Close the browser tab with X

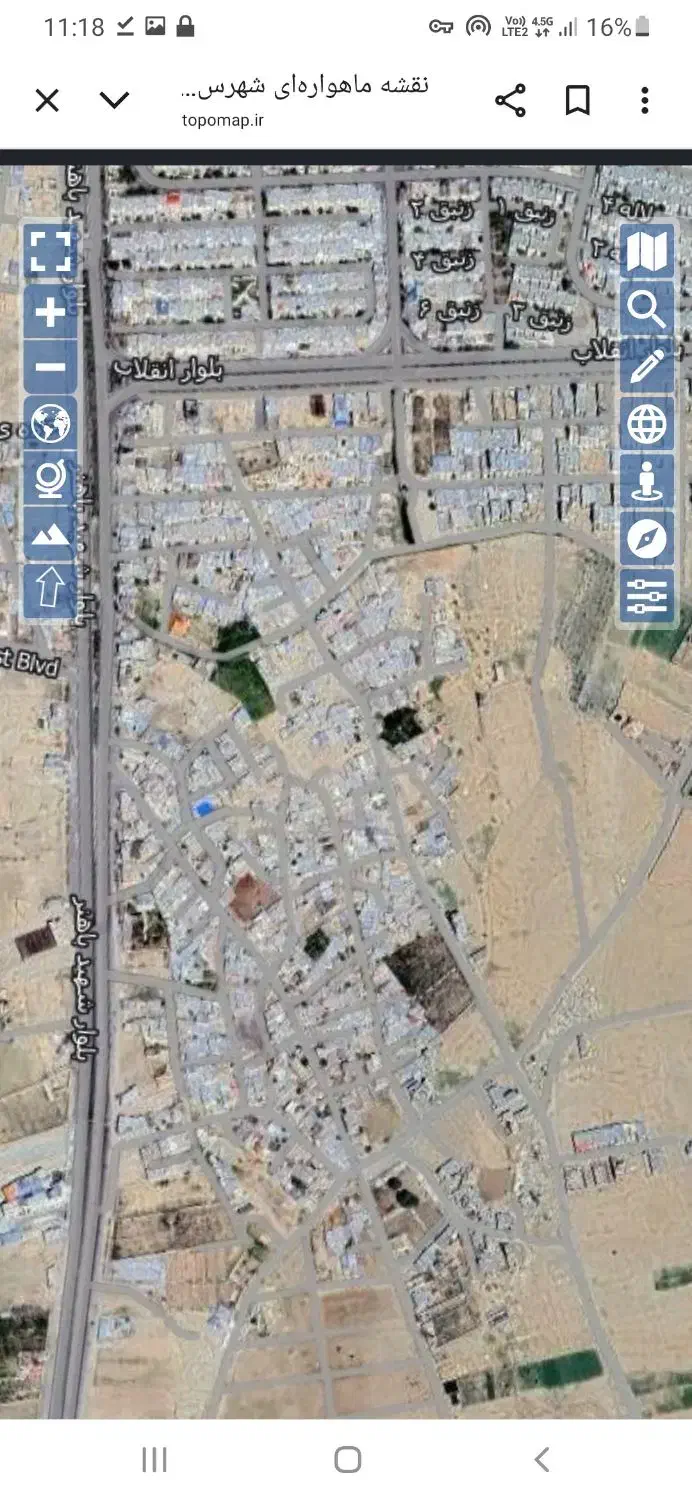pyautogui.click(x=47, y=100)
